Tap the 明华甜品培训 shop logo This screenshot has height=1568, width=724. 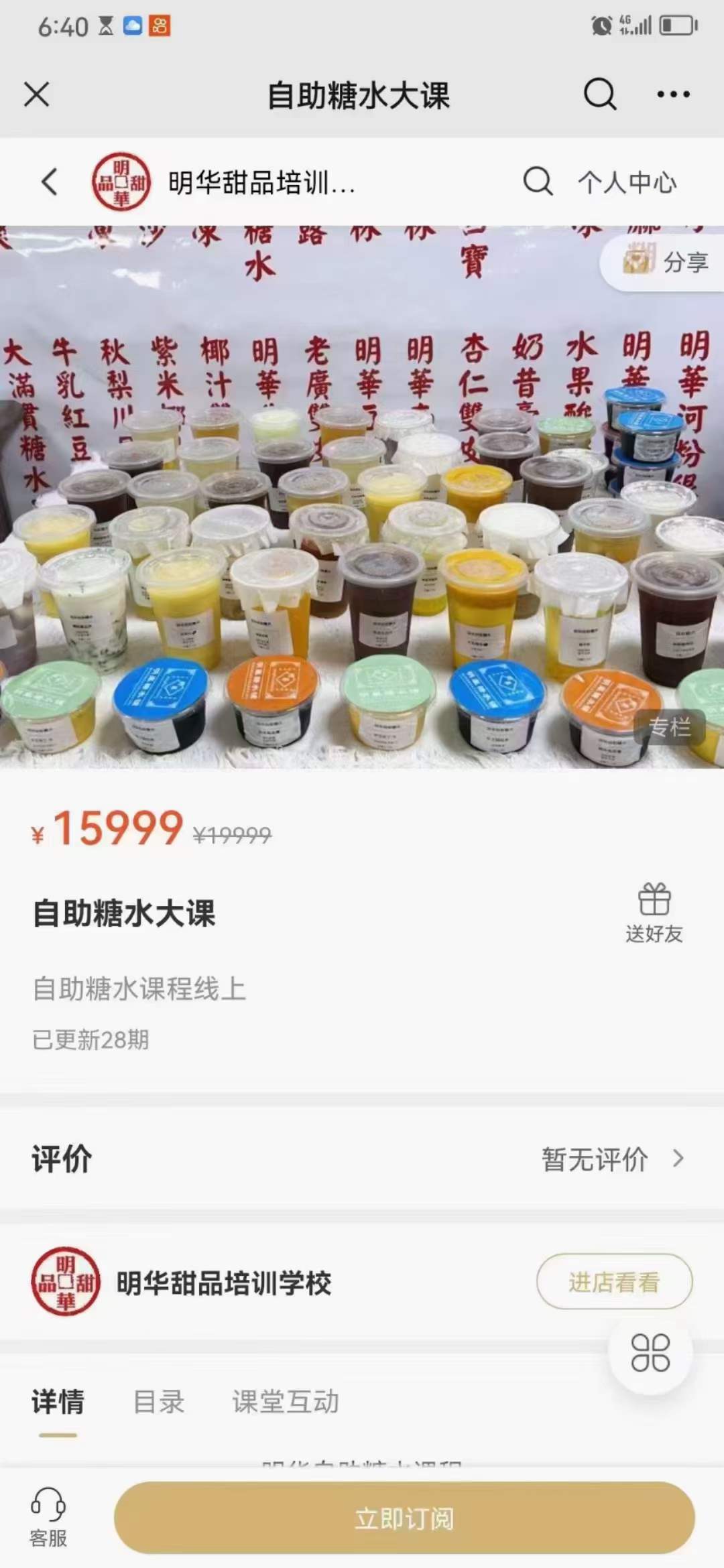click(119, 182)
